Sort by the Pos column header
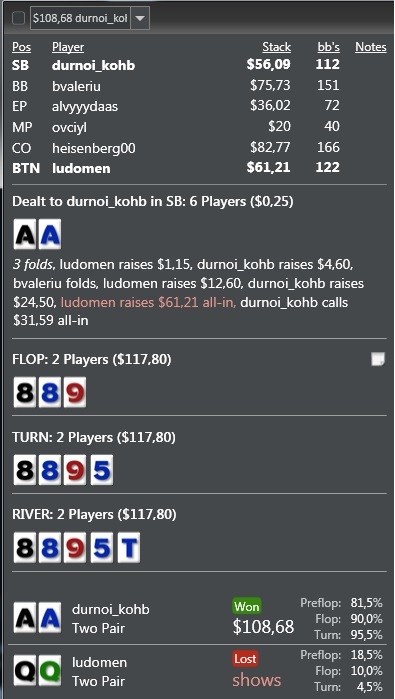Image resolution: width=395 pixels, height=699 pixels. (21, 47)
